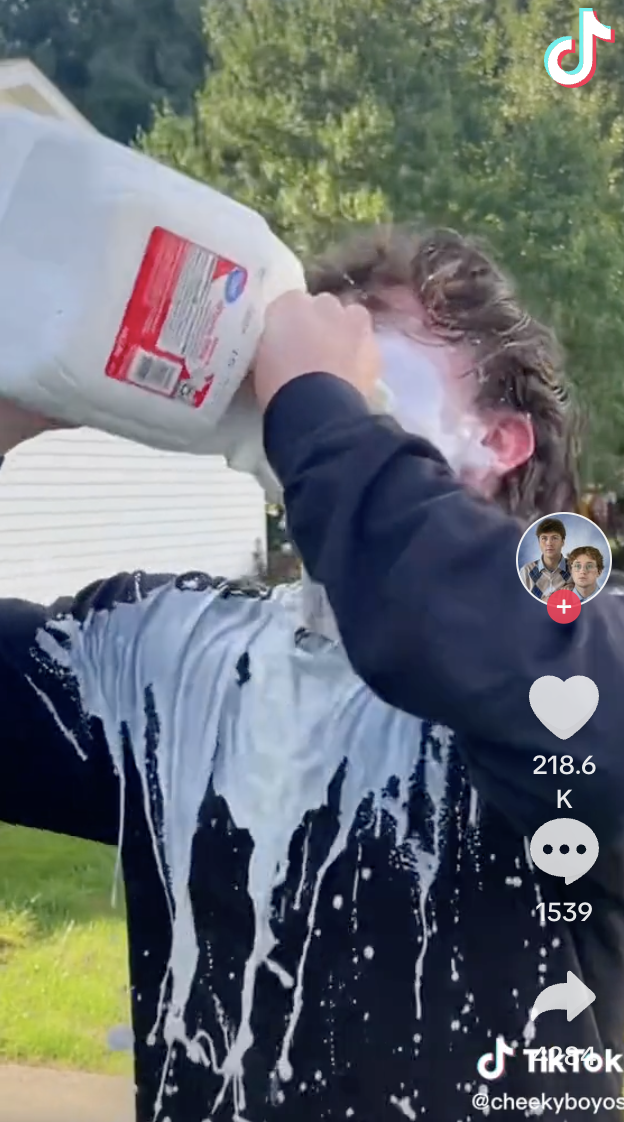
Task: Open the creator's profile picture
Action: 563,556
